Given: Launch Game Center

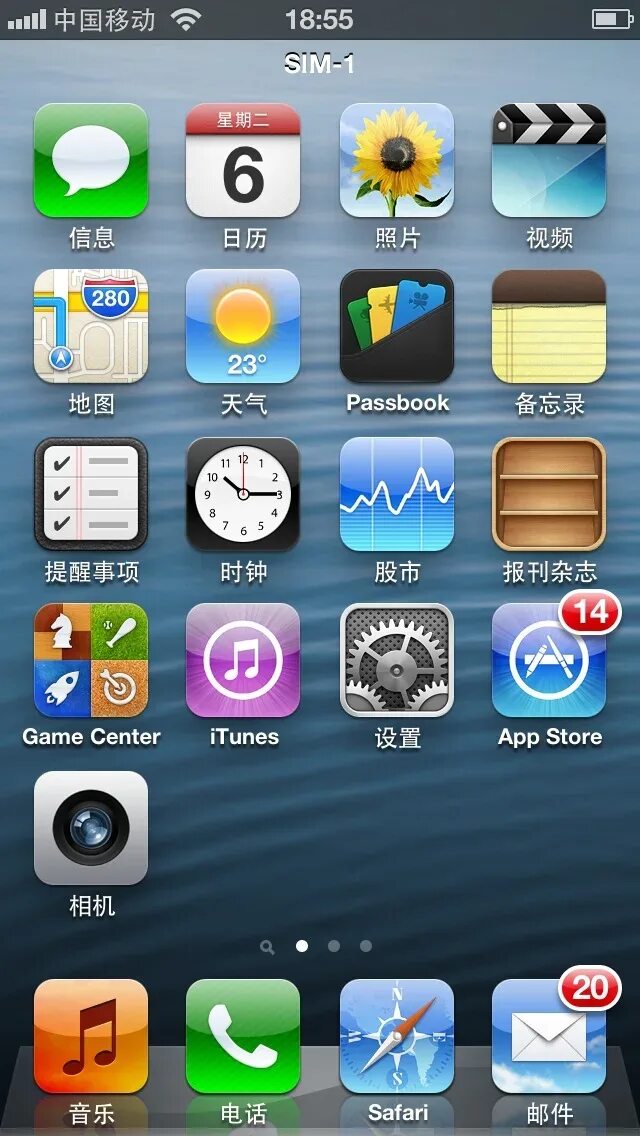Looking at the screenshot, I should (91, 660).
